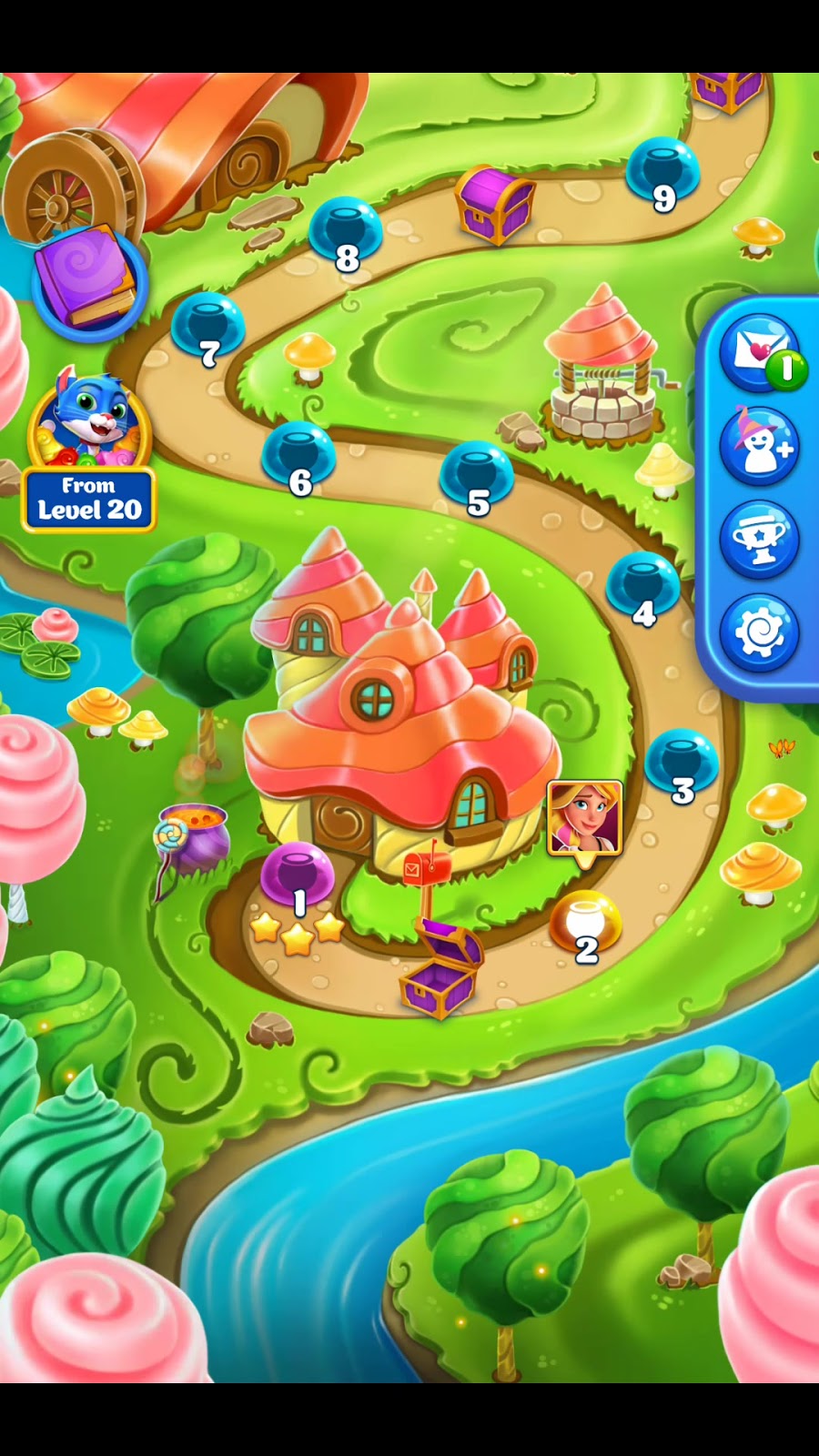Open the treasure chest near level 1
Screen dimensions: 819x1456
point(441,969)
